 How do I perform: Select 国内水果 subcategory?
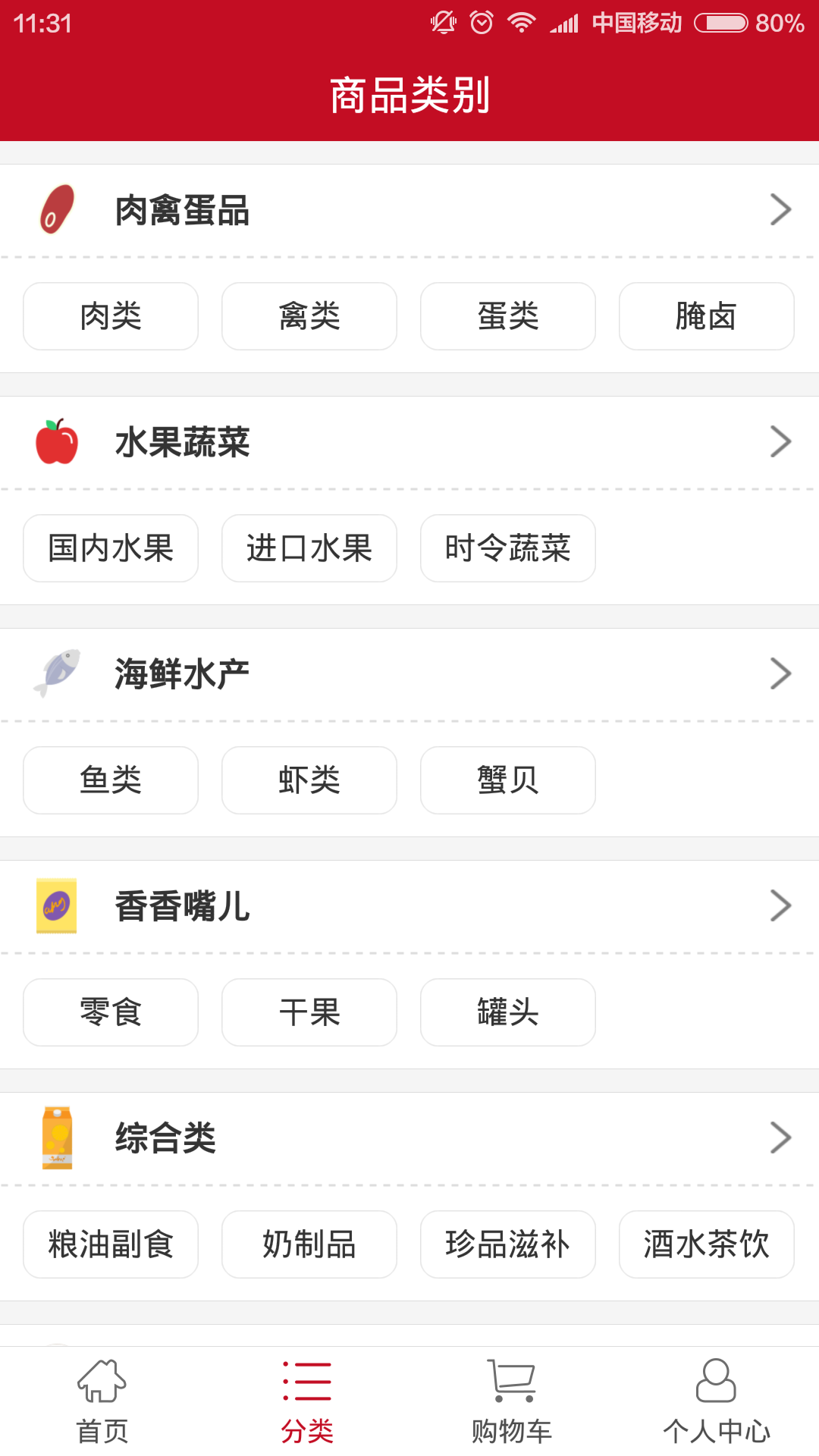[111, 548]
